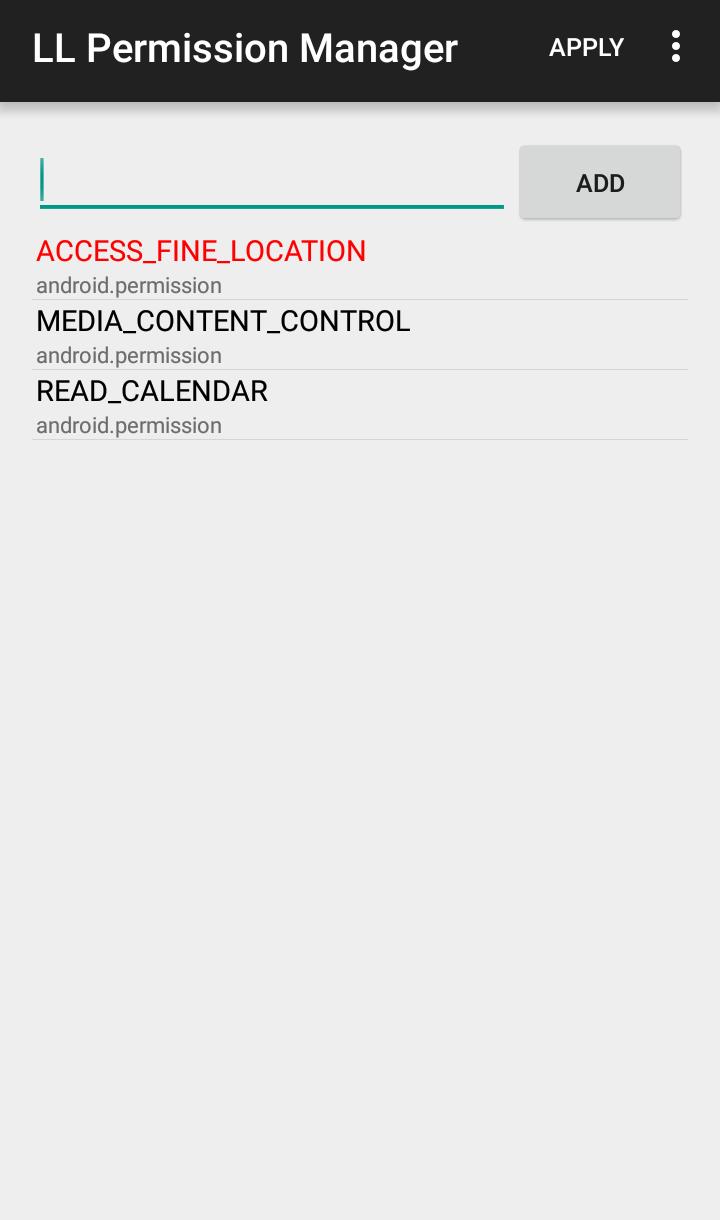Tap the android.permission subtitle under MEDIA_CONTENT_CONTROL
720x1220 pixels.
click(128, 356)
